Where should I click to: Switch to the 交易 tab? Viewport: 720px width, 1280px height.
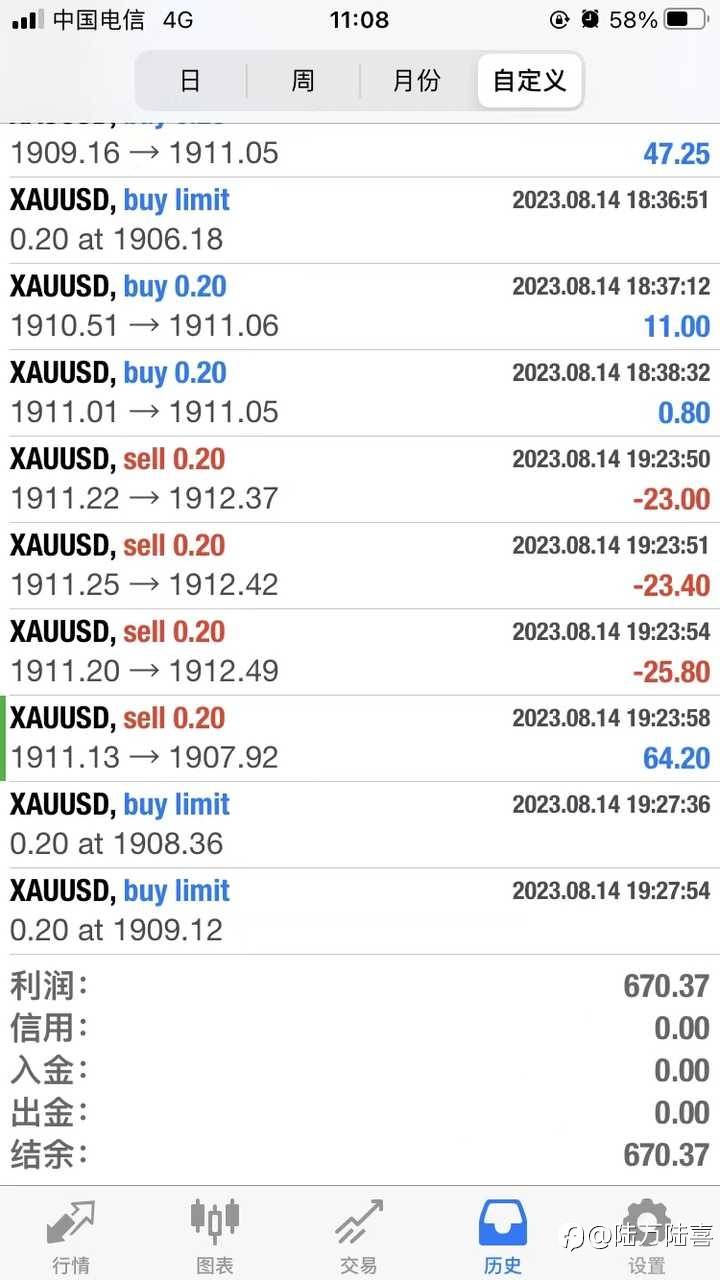coord(359,1234)
